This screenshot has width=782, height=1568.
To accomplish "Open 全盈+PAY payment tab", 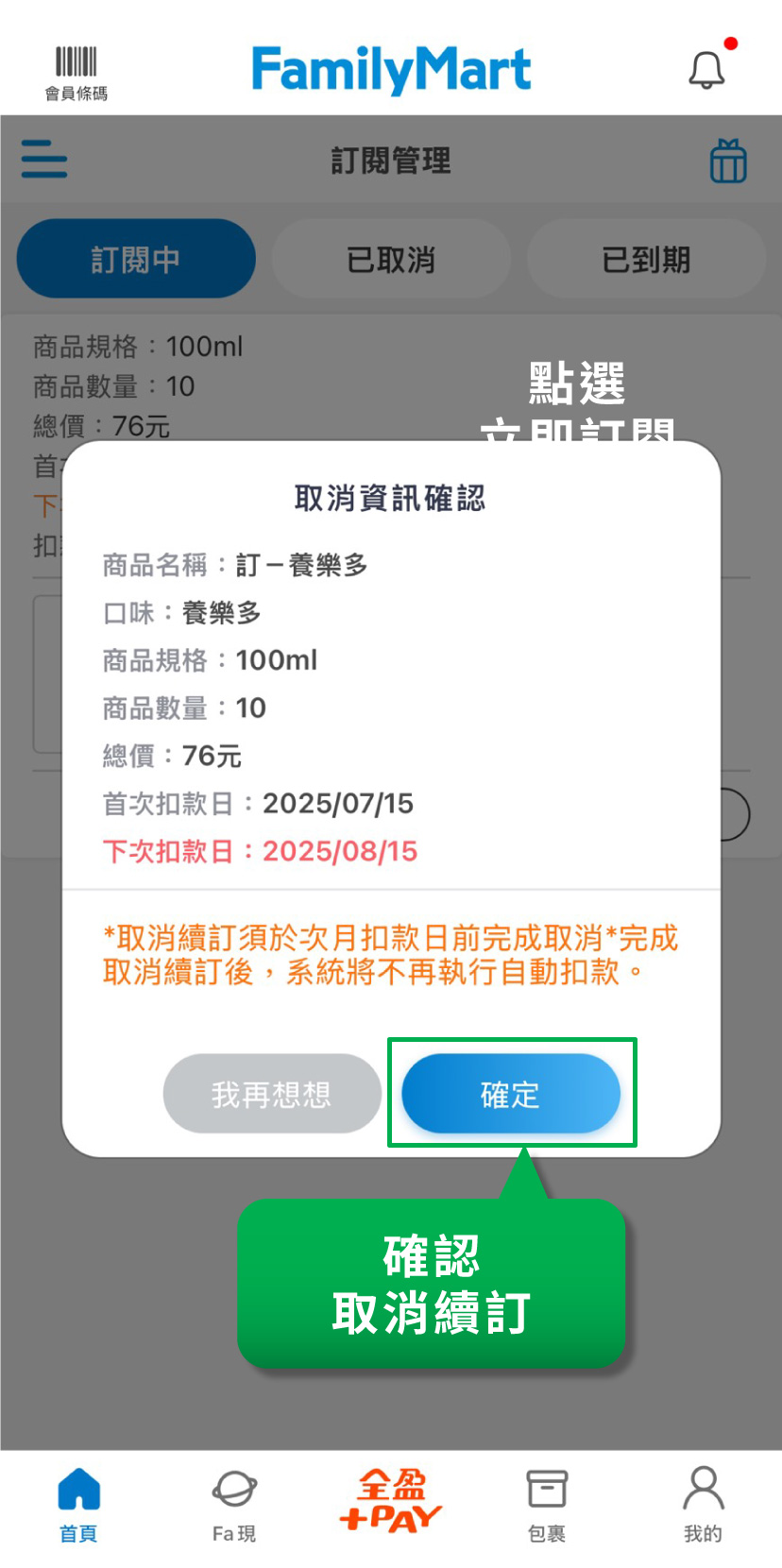I will point(391,1502).
